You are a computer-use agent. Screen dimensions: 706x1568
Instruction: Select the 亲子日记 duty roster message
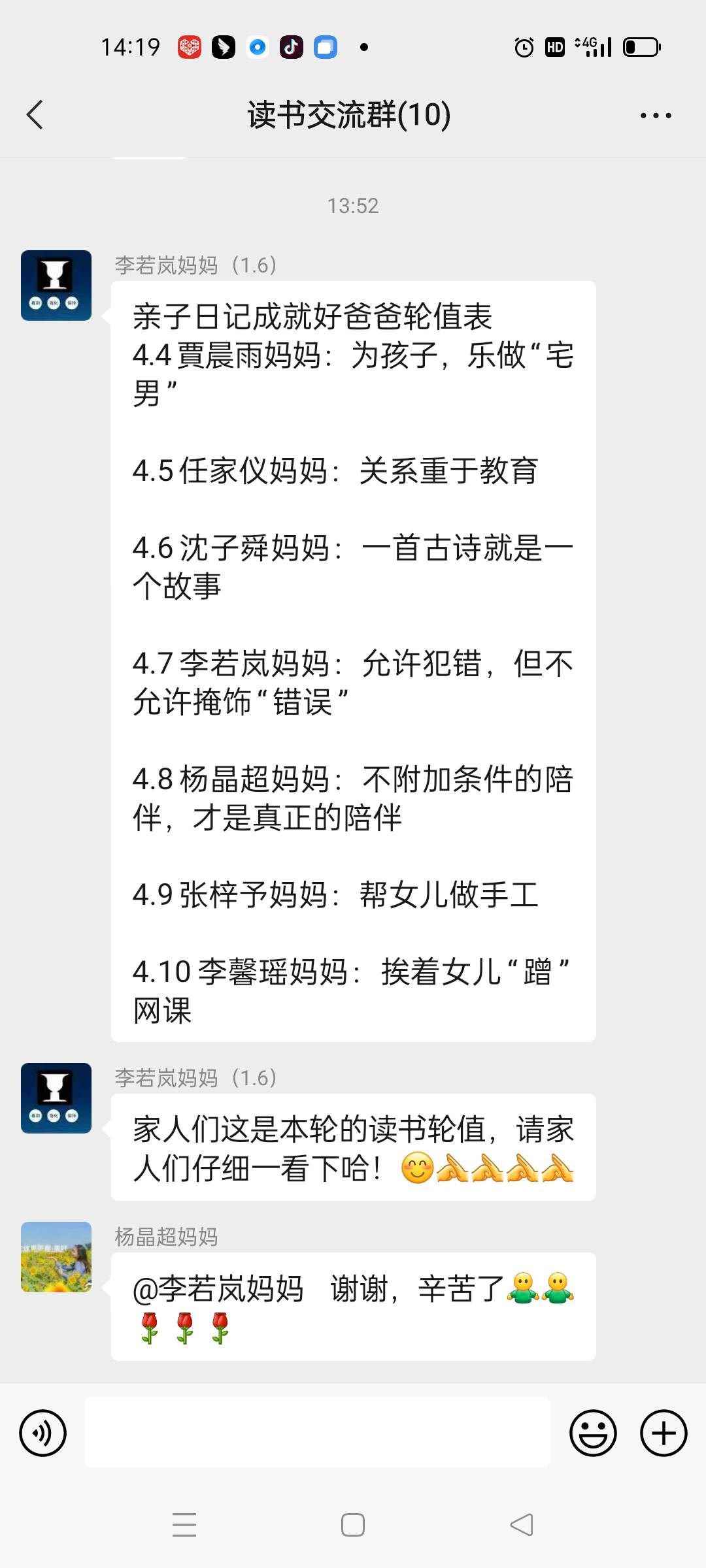[353, 653]
